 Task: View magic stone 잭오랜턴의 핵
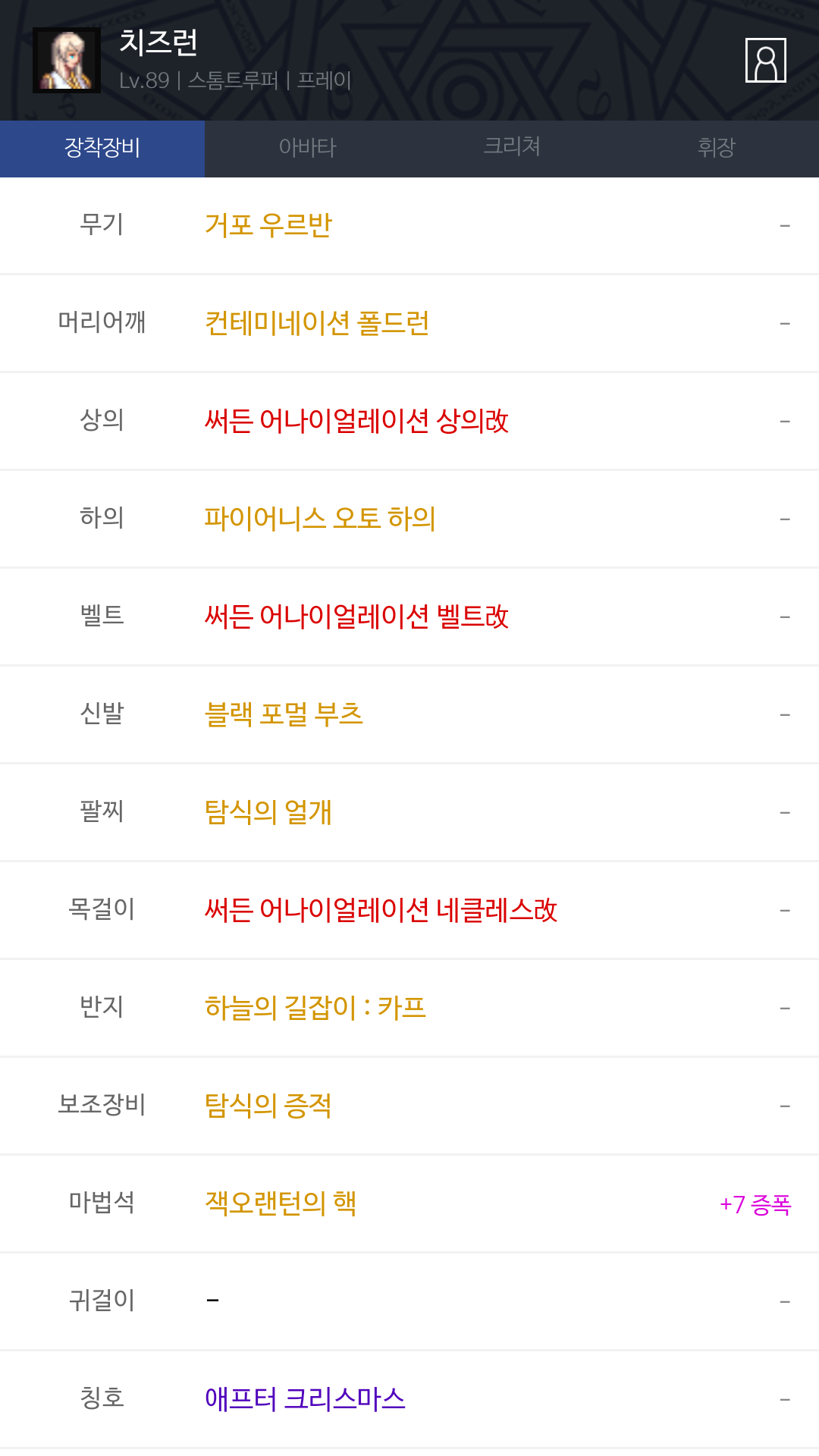click(281, 1203)
